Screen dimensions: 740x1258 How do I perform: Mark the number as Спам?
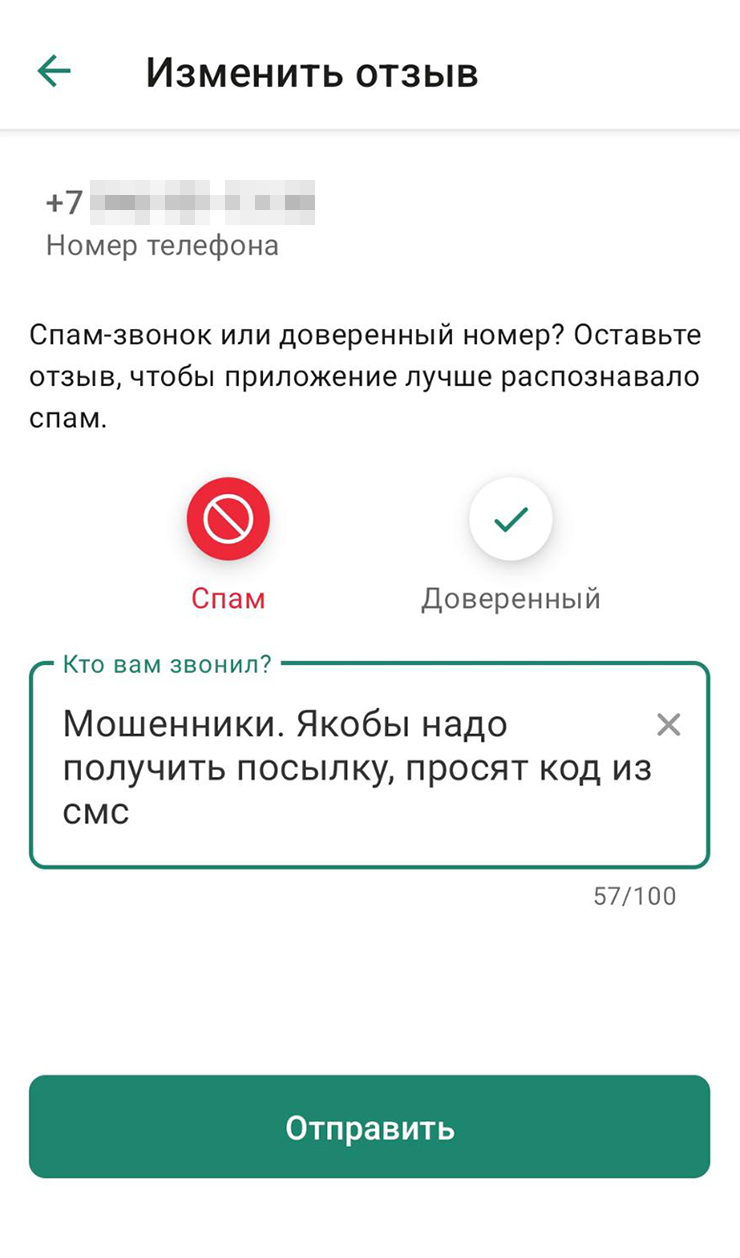click(228, 520)
